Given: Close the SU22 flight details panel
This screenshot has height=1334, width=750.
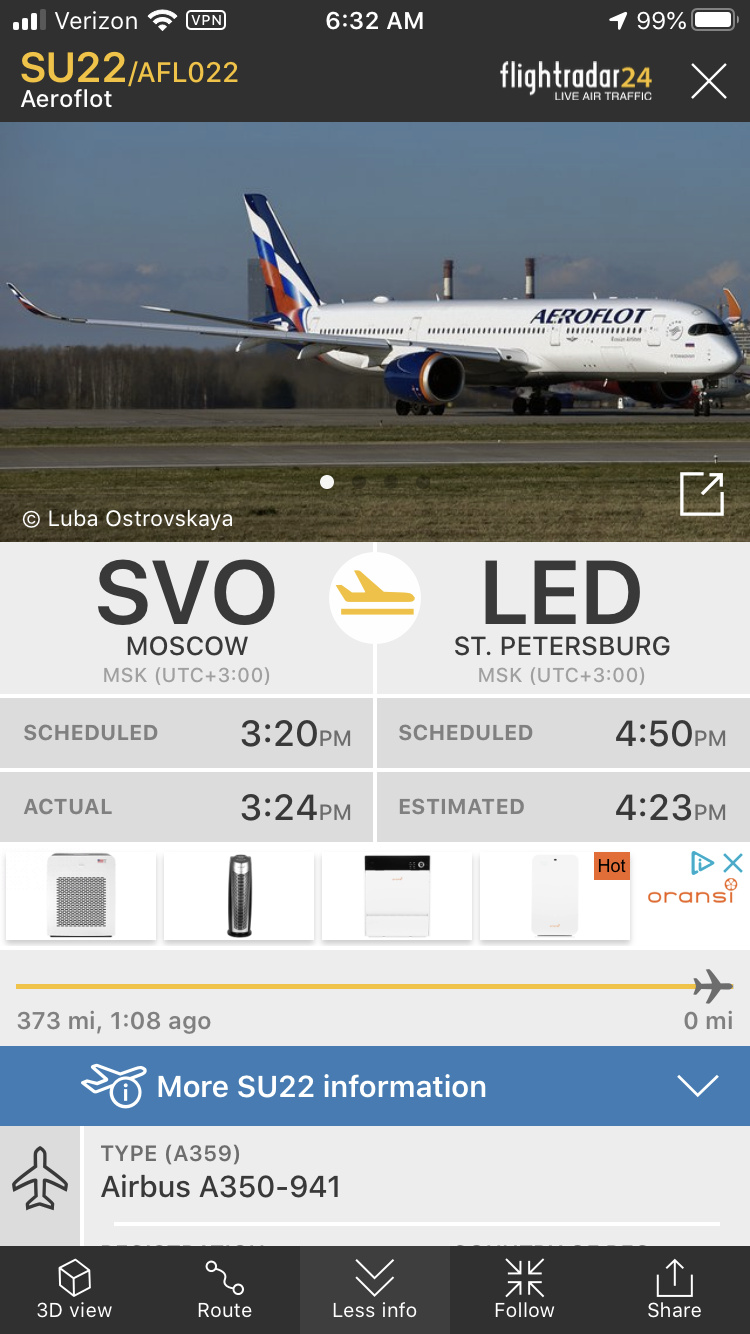Looking at the screenshot, I should point(708,81).
